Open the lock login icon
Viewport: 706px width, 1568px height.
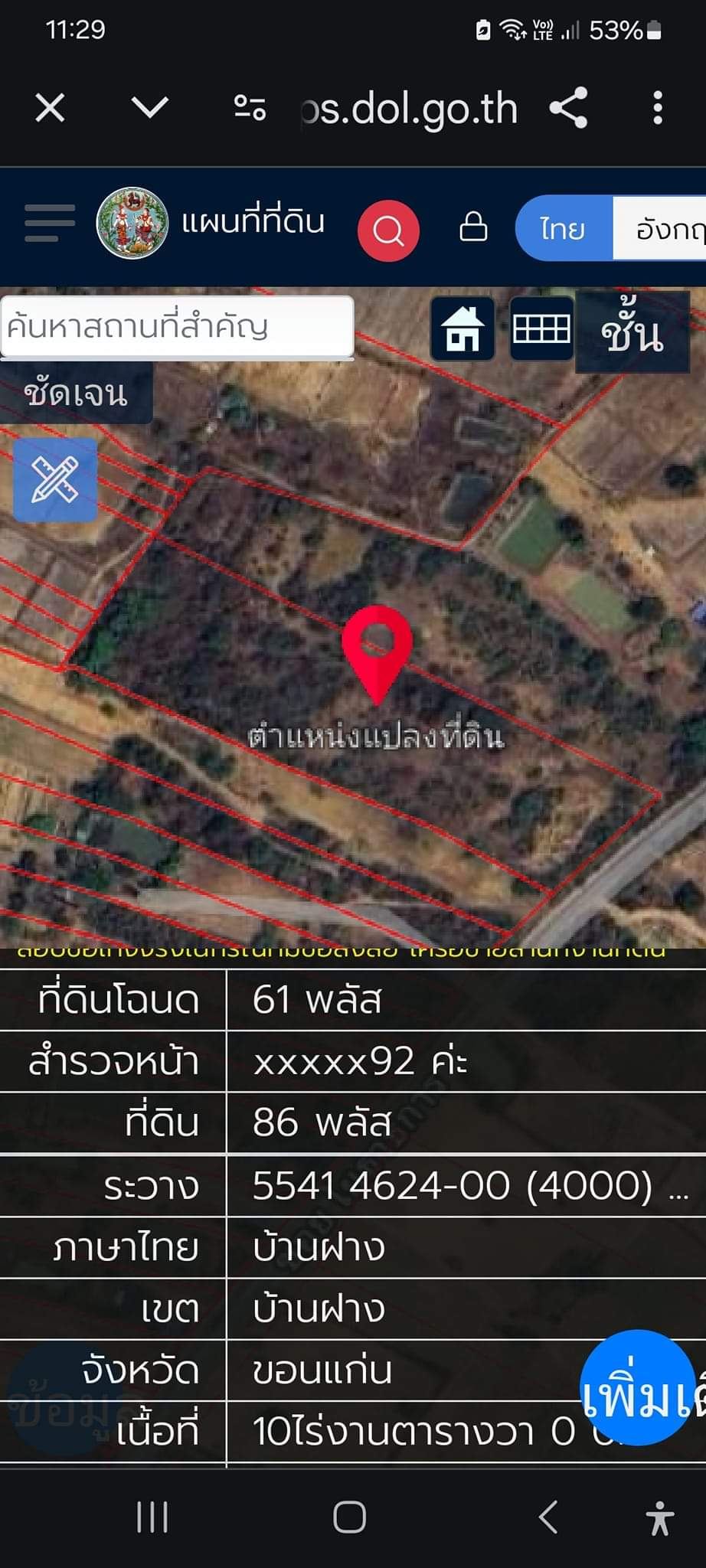click(x=473, y=227)
